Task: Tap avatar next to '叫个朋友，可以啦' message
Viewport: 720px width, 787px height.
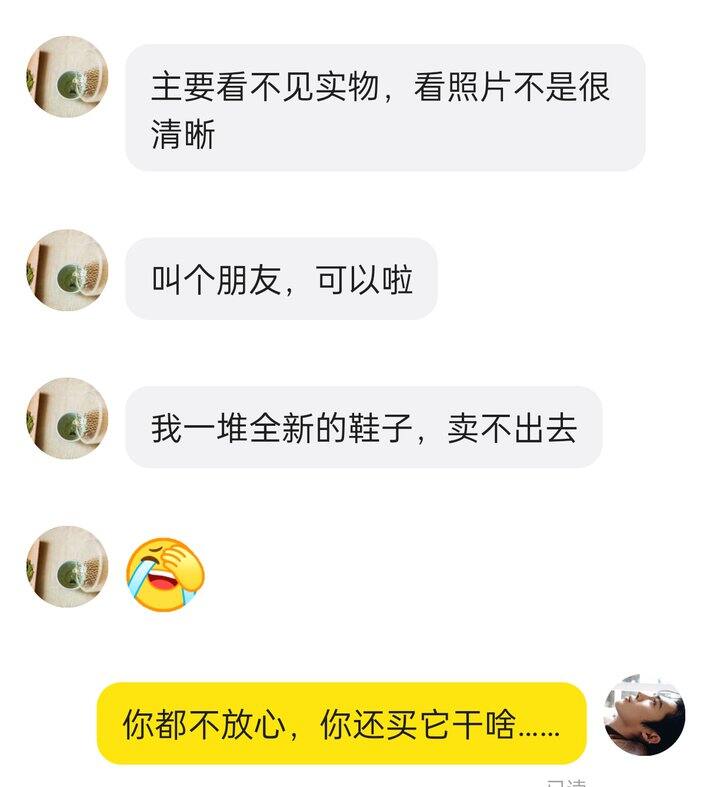Action: coord(67,270)
